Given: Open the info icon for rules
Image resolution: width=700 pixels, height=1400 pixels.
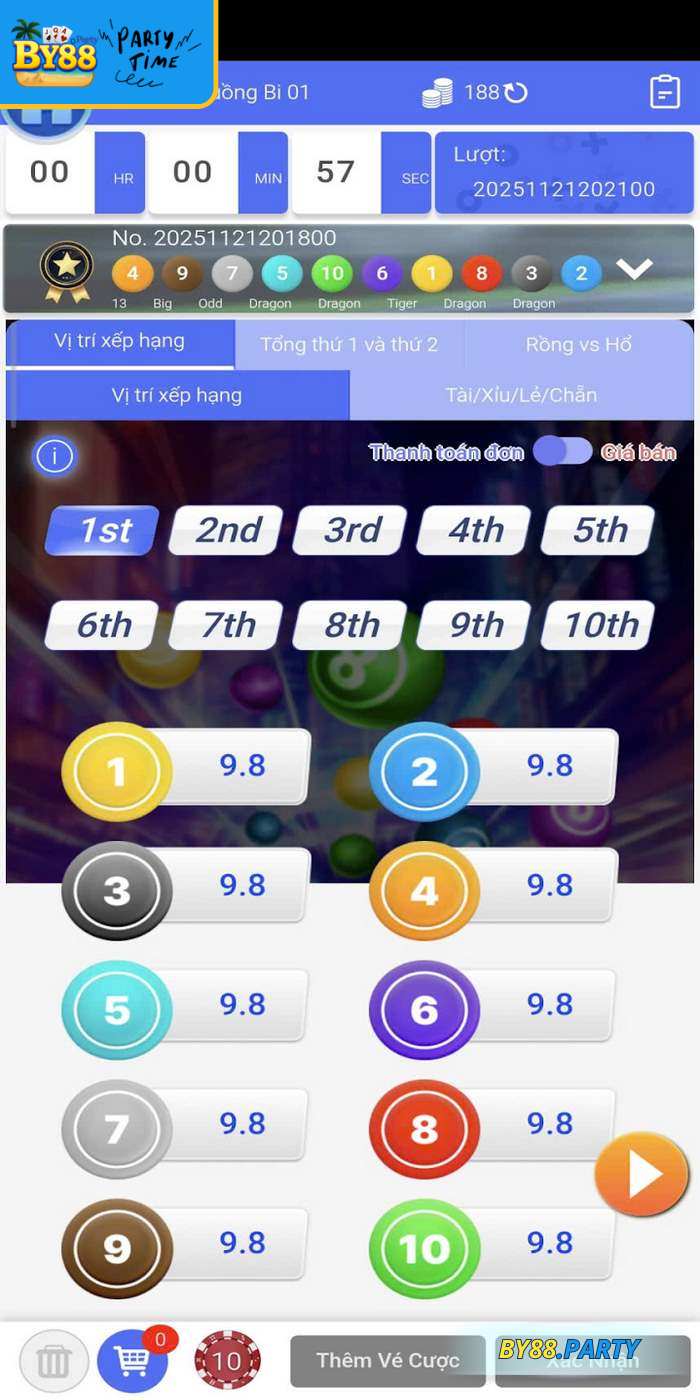Looking at the screenshot, I should [55, 456].
